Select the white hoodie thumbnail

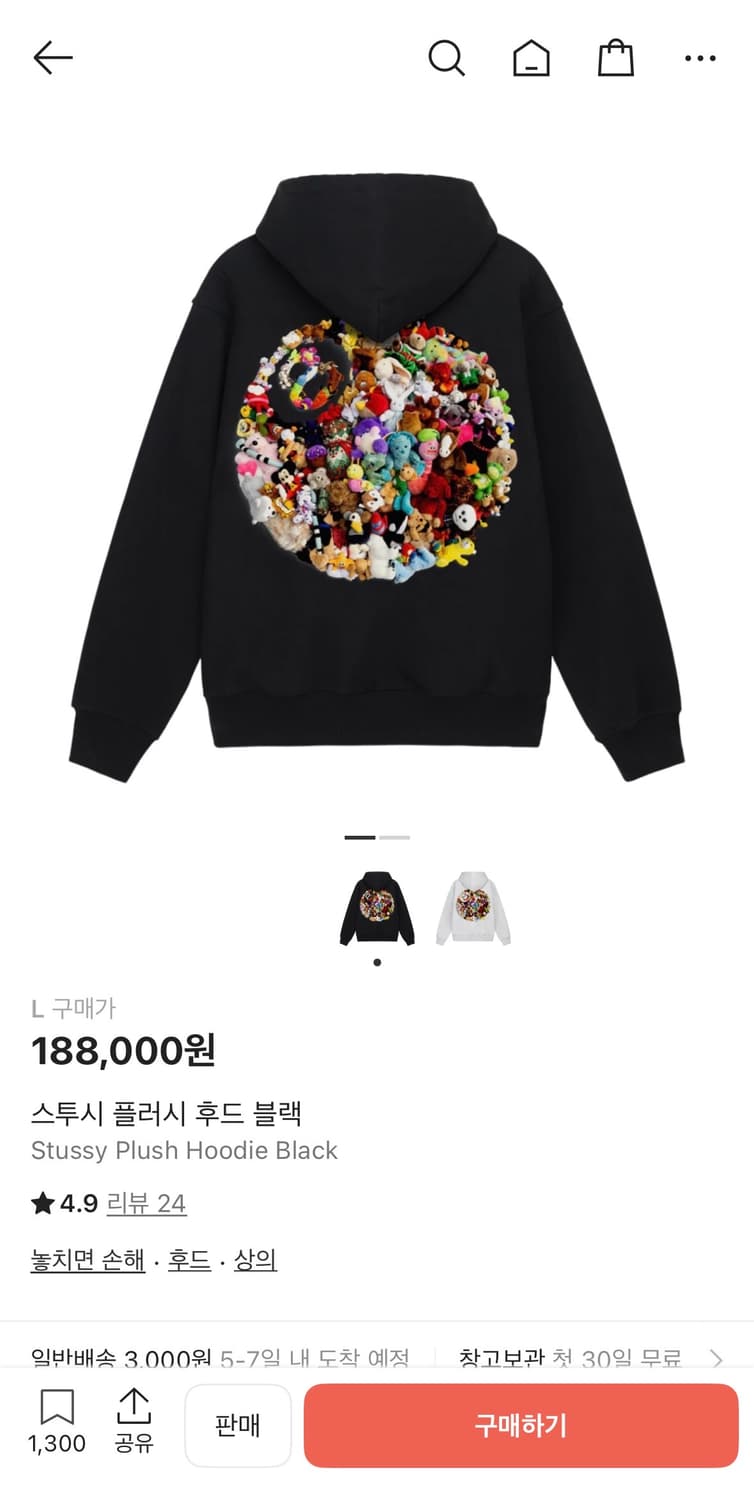472,905
